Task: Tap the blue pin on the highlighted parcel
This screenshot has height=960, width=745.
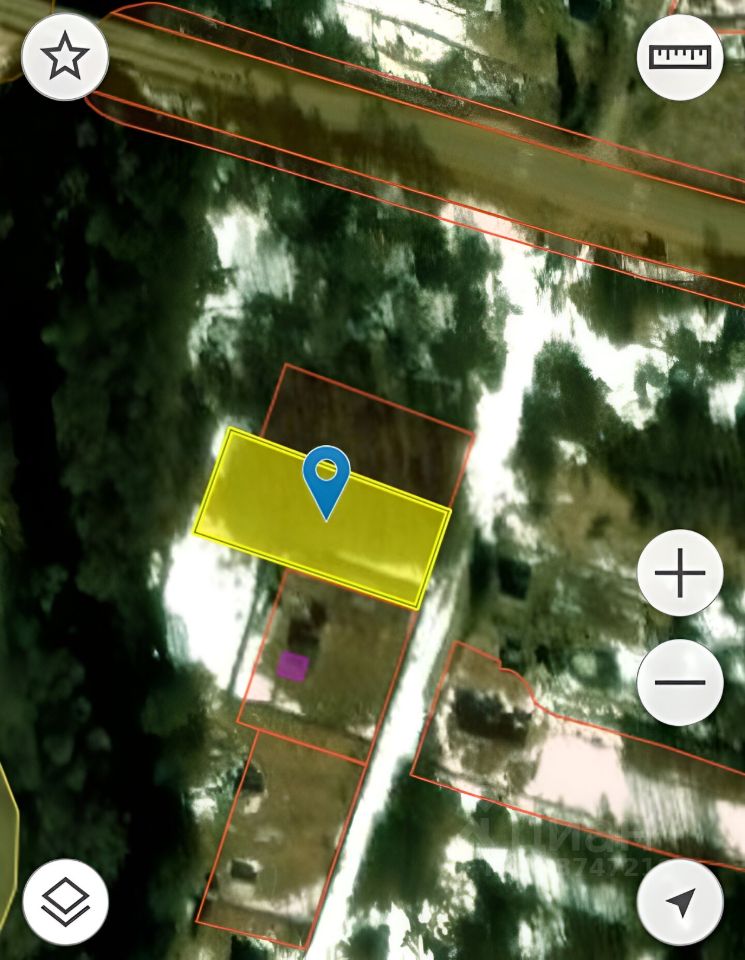Action: tap(327, 476)
